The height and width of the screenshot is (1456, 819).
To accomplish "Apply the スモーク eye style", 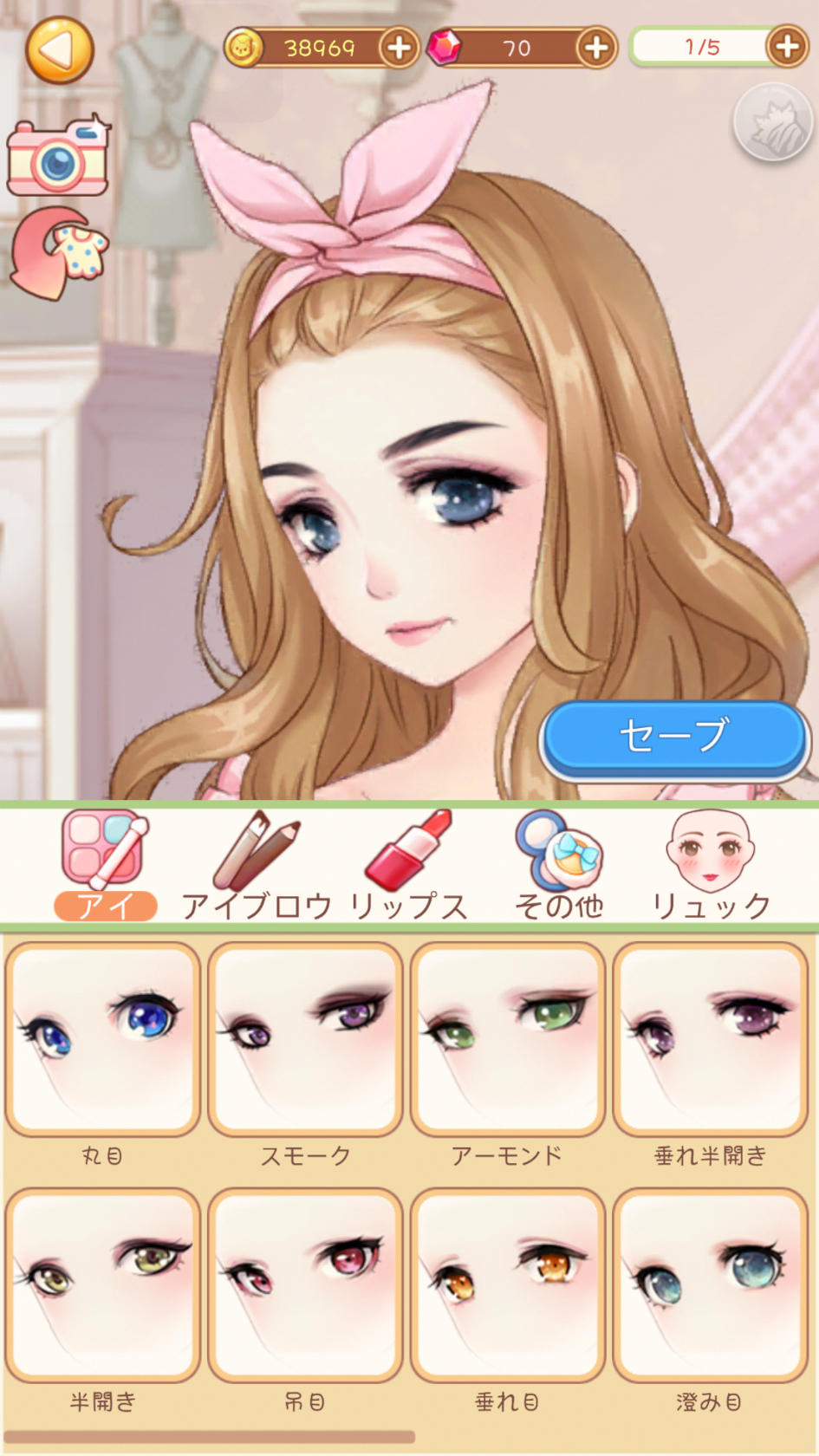I will pyautogui.click(x=305, y=1038).
